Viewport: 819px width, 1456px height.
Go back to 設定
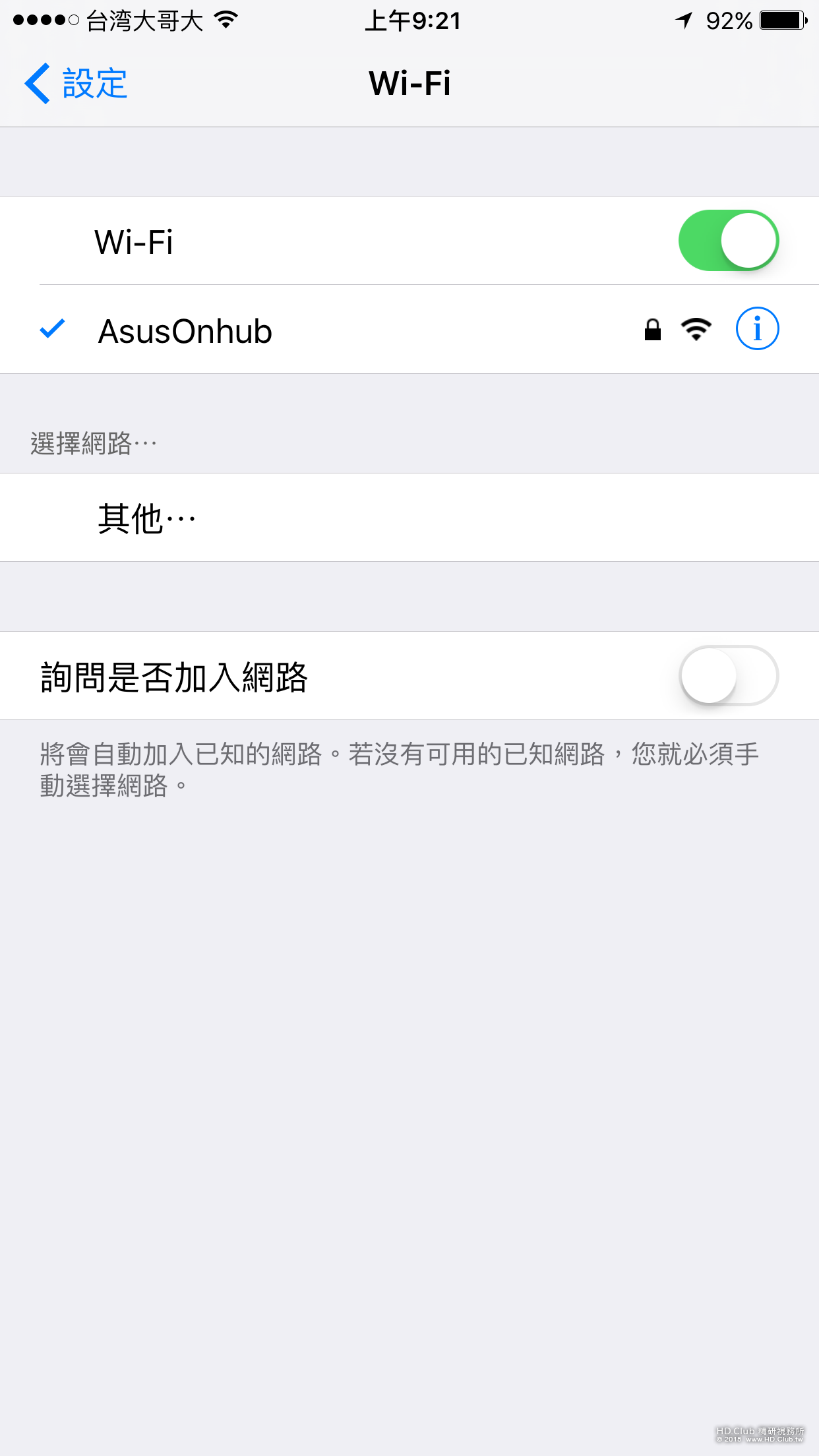click(x=76, y=84)
